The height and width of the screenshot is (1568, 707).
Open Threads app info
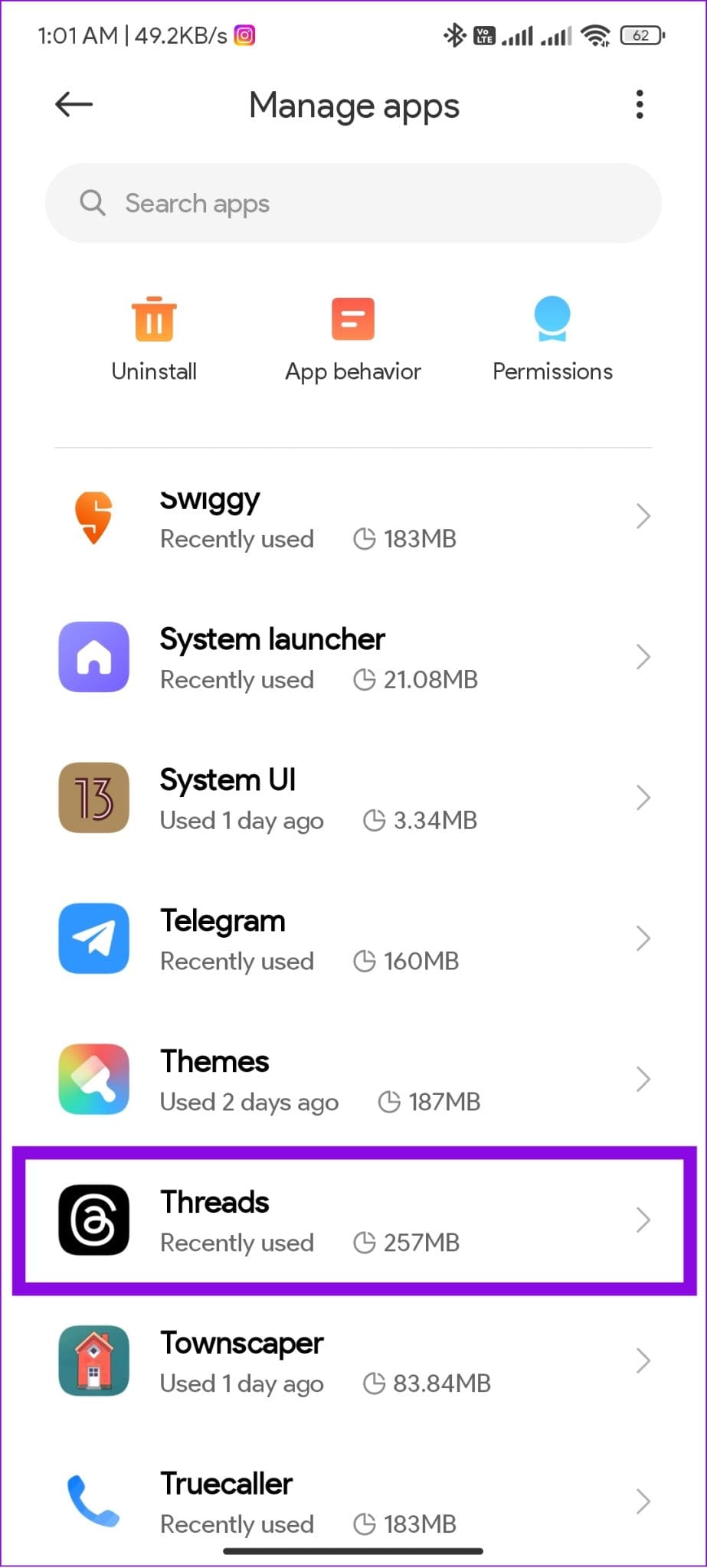(353, 1220)
